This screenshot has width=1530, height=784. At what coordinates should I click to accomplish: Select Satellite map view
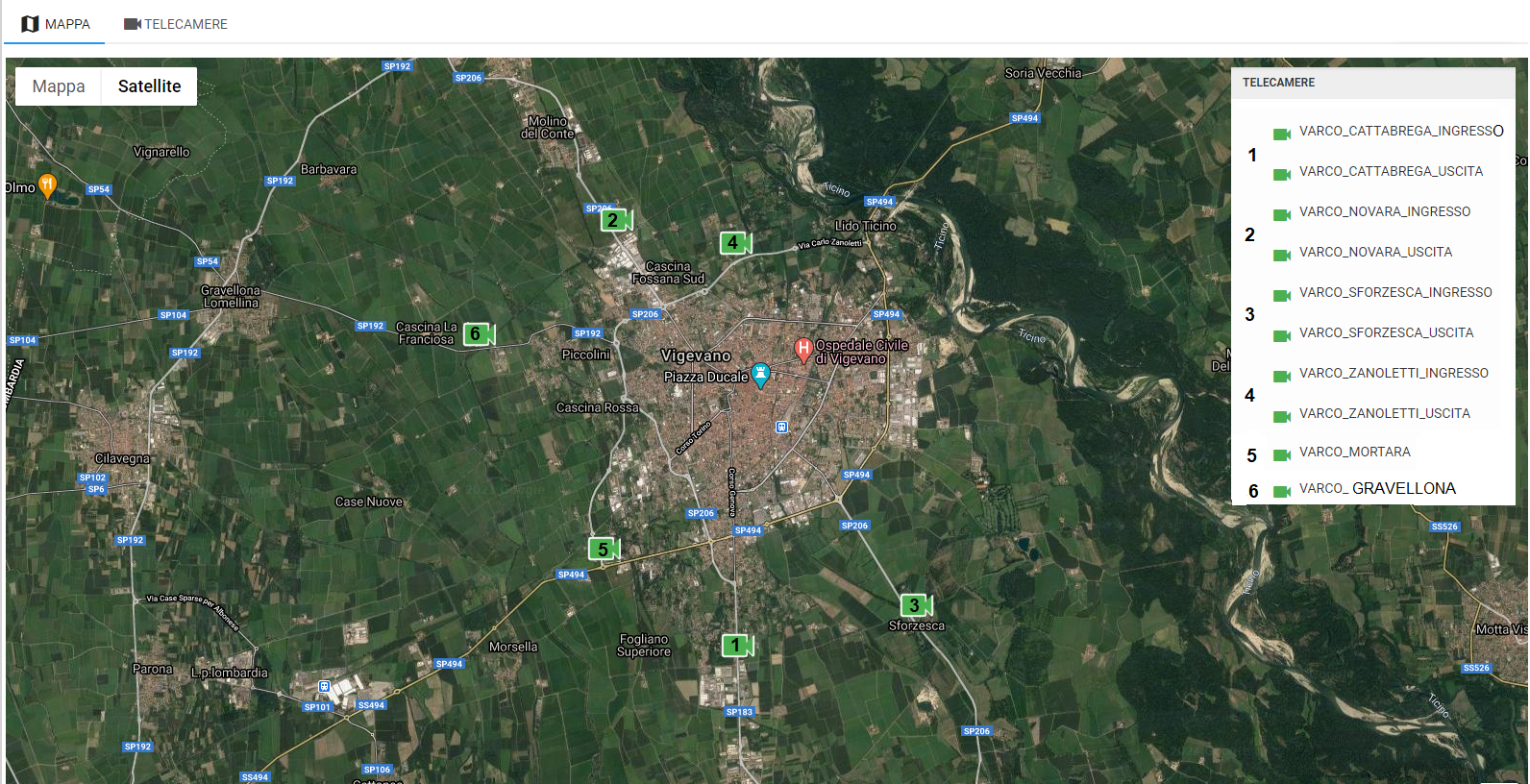click(x=149, y=86)
